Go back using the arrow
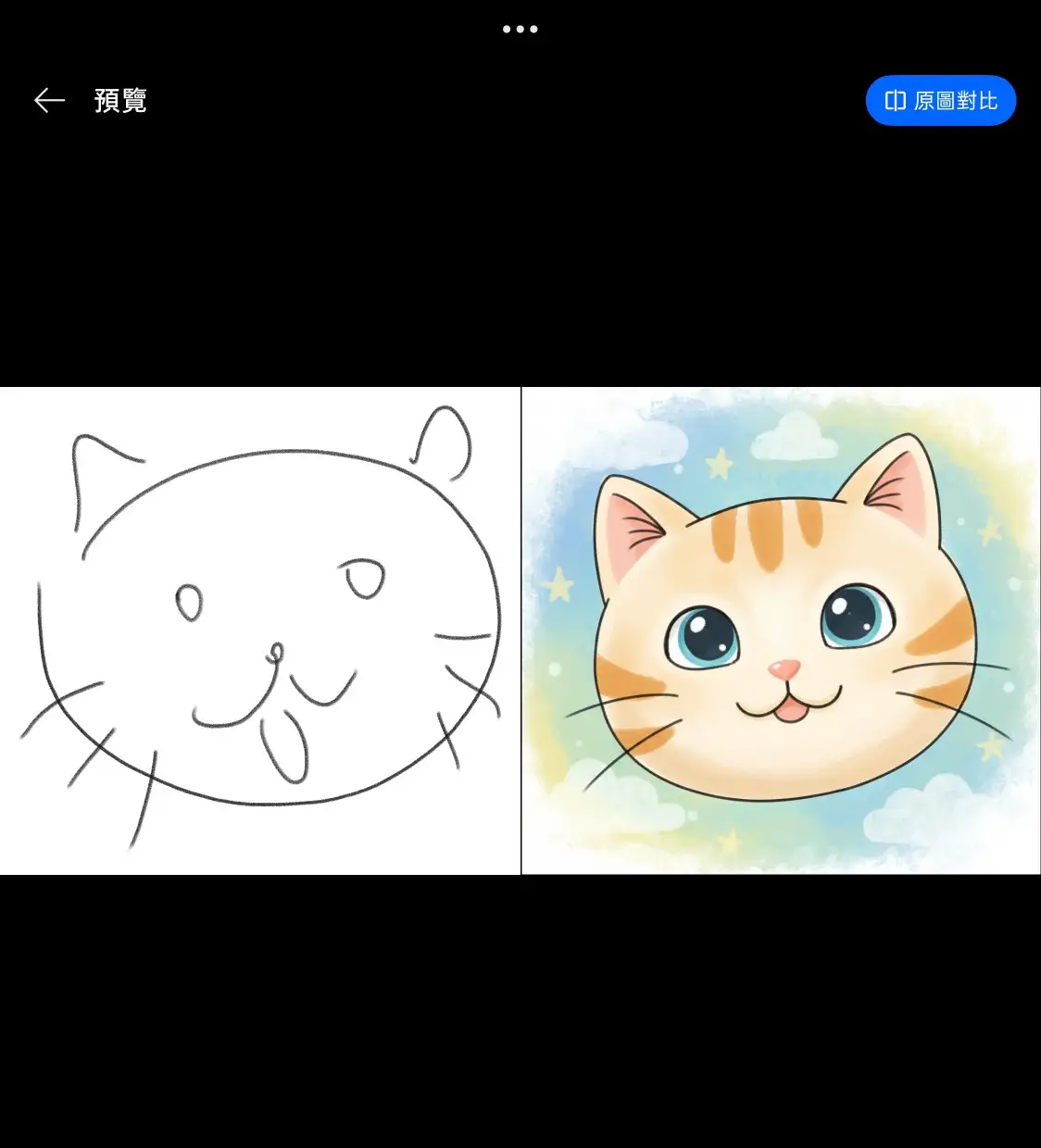The width and height of the screenshot is (1041, 1148). (x=49, y=100)
